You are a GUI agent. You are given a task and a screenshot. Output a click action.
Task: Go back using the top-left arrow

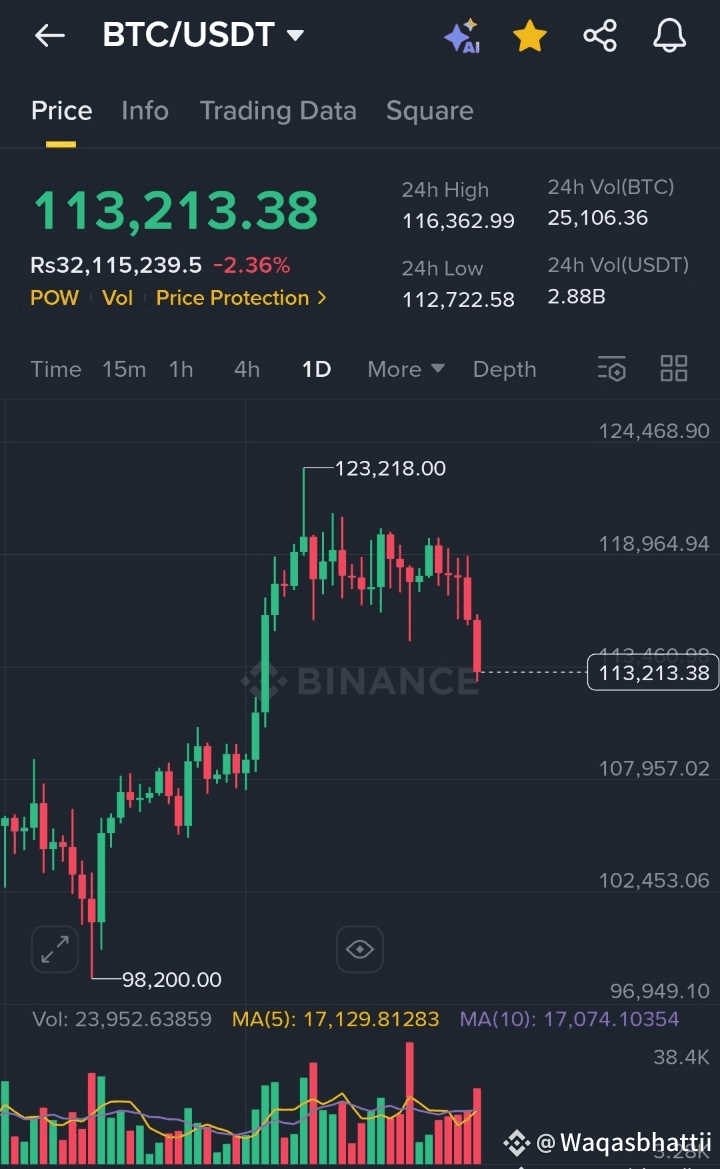(50, 35)
